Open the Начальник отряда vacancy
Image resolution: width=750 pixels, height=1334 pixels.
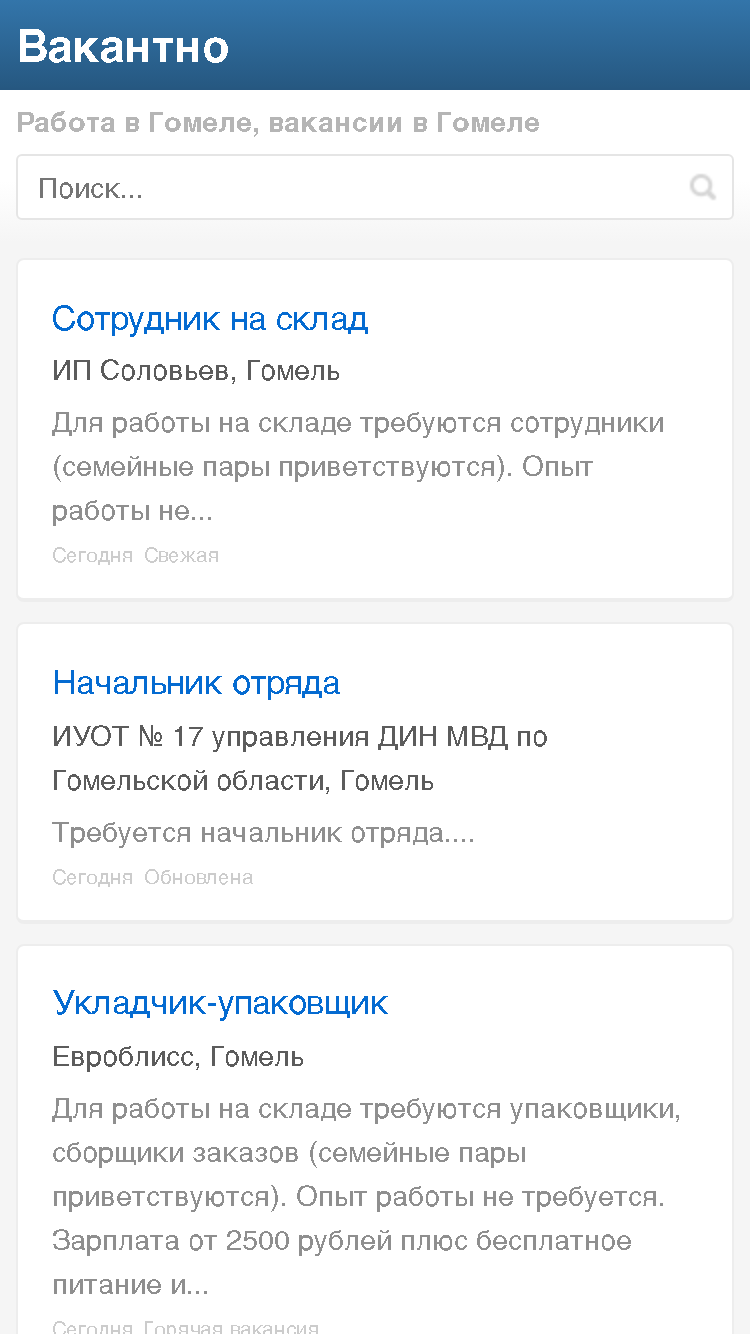(196, 683)
